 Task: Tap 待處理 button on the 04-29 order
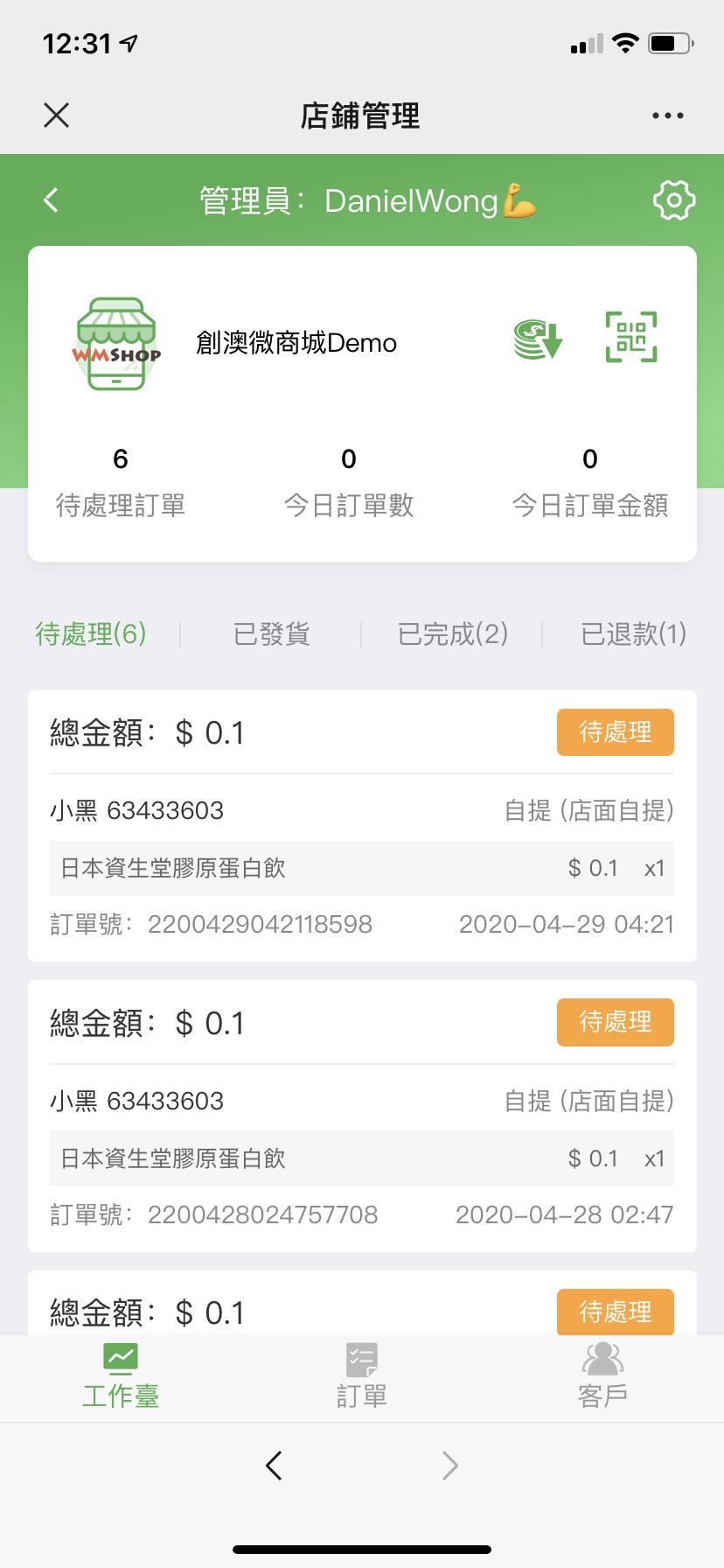pos(615,732)
